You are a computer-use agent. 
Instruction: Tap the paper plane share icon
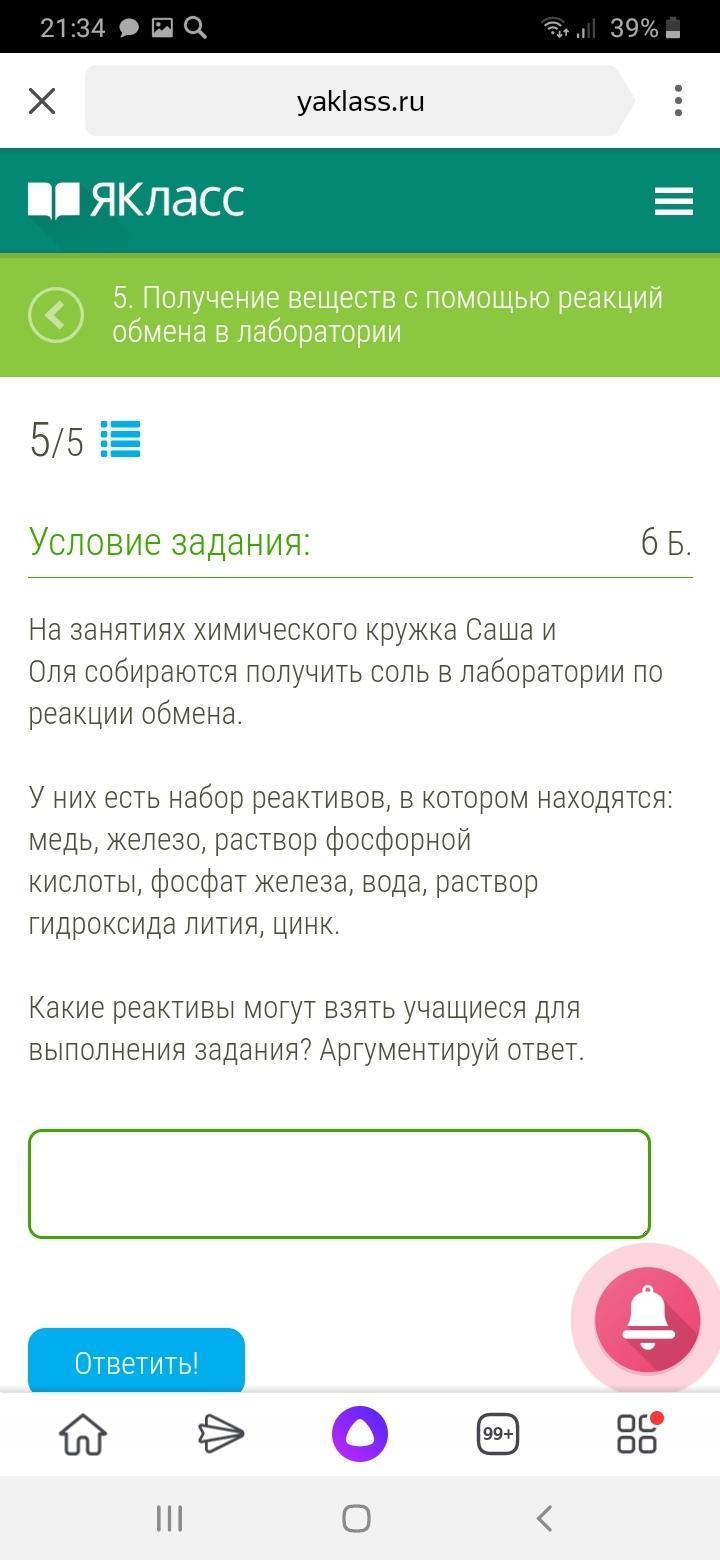click(221, 1434)
